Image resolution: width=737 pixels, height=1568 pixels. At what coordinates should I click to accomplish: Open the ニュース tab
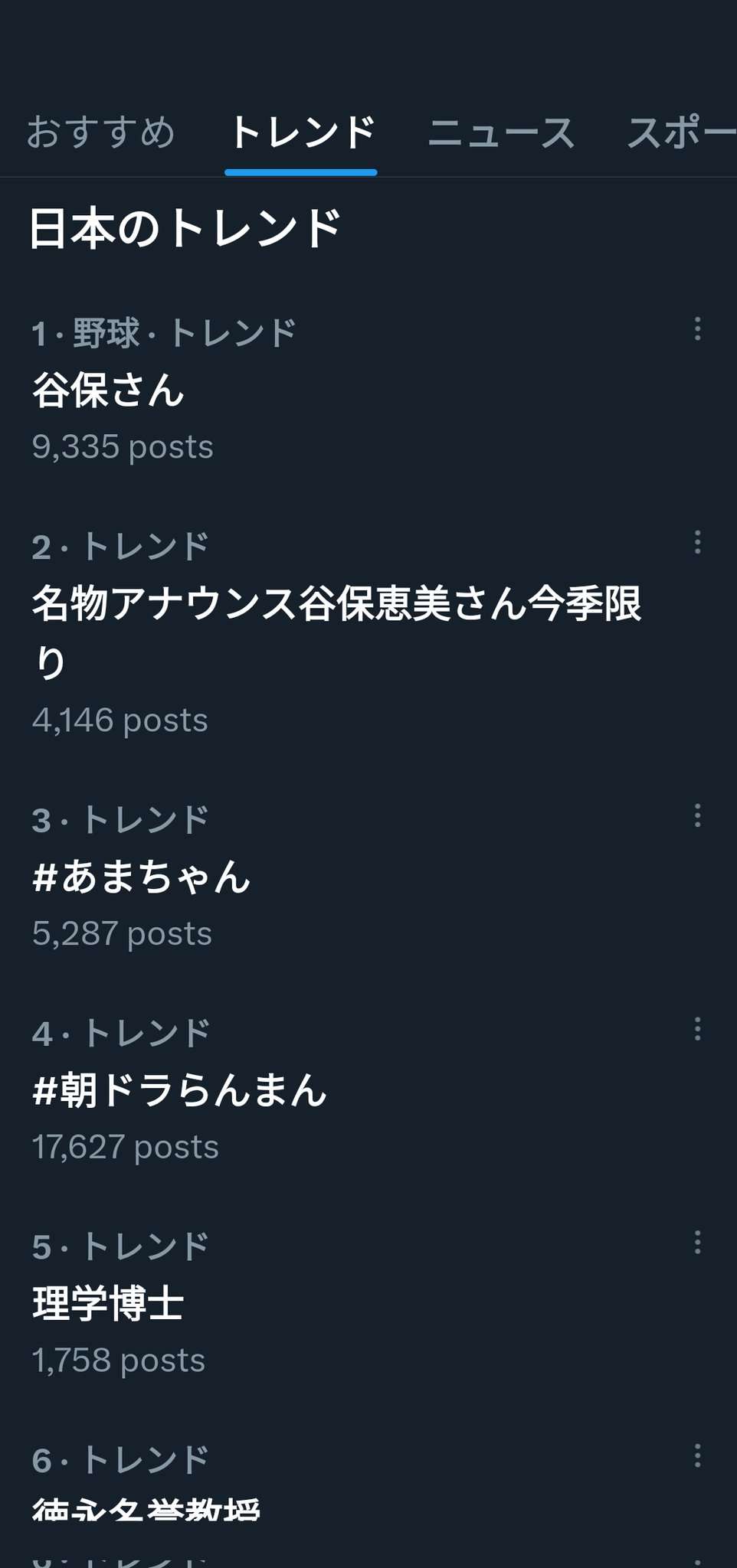501,132
